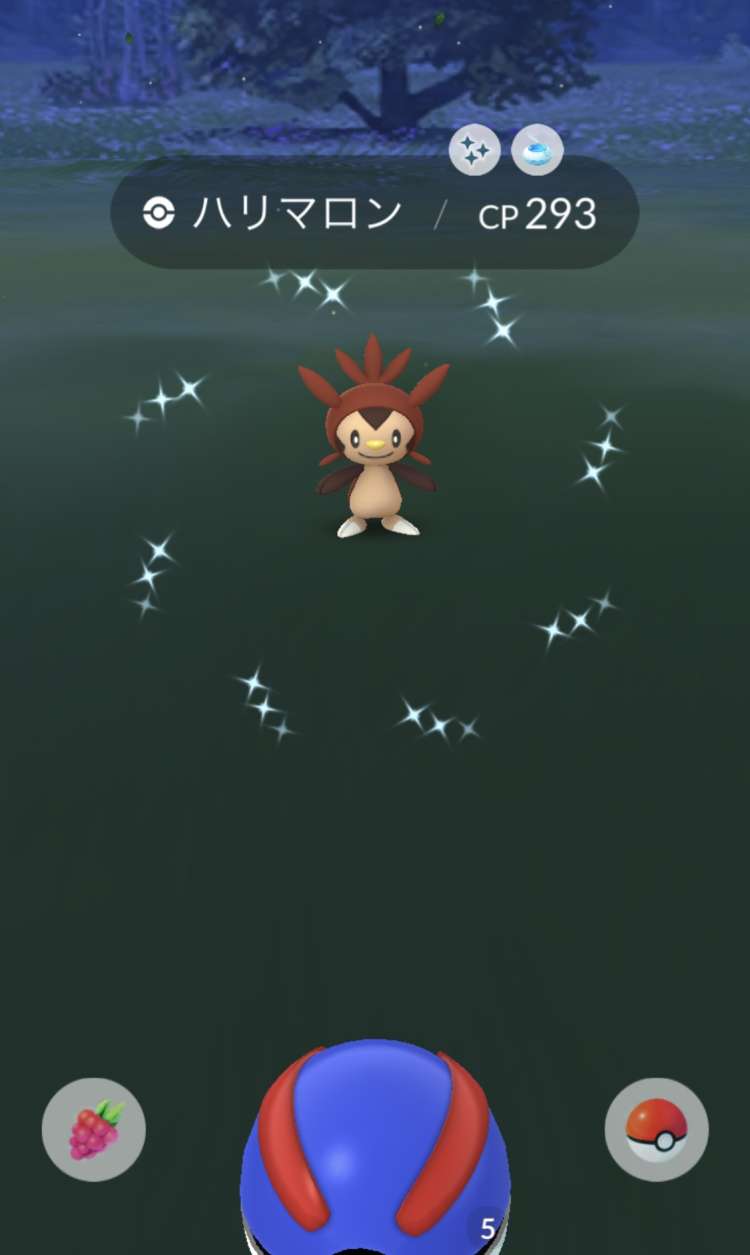750x1255 pixels.
Task: Tap the weather boost icon
Action: (537, 151)
